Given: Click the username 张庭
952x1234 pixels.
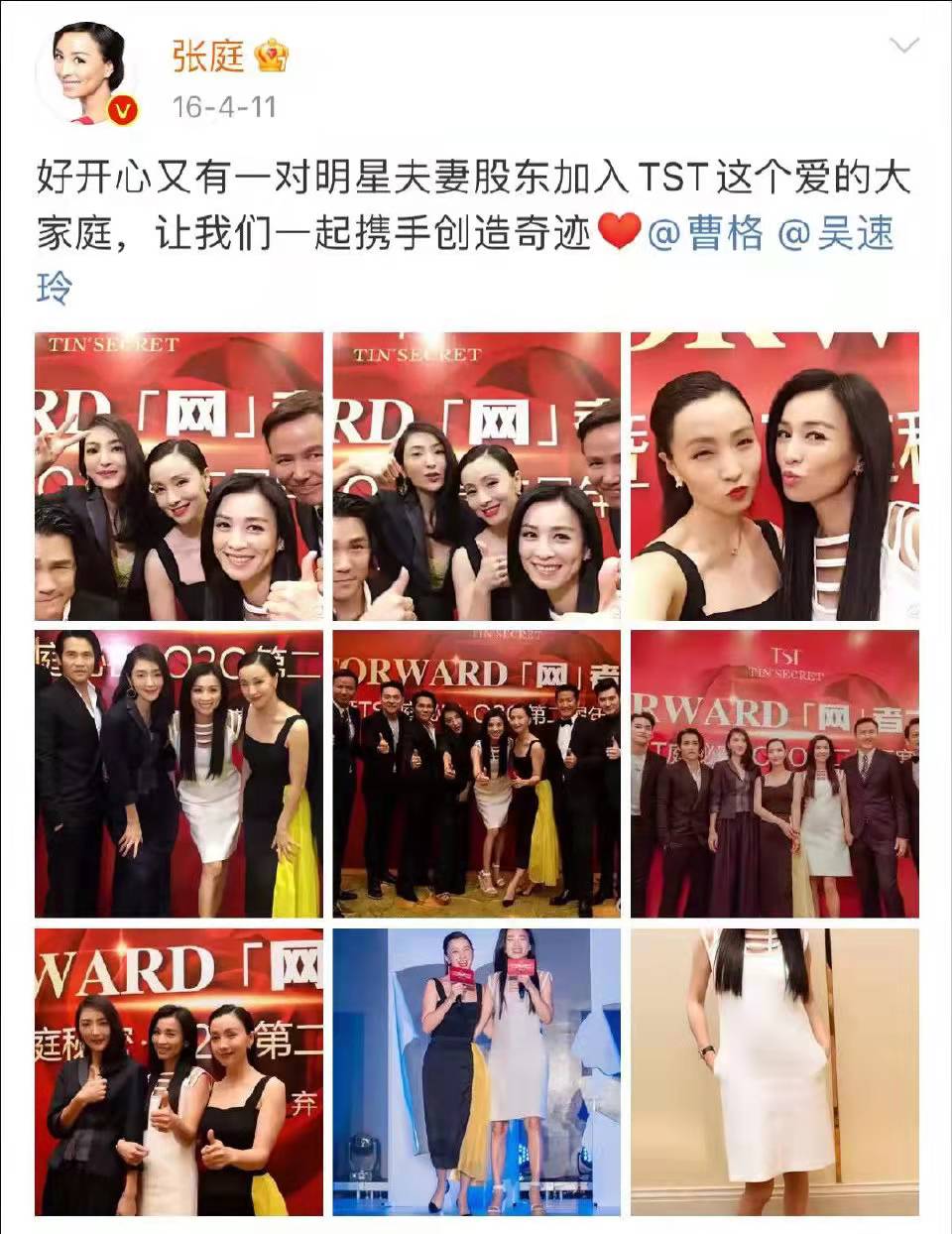Looking at the screenshot, I should [208, 58].
